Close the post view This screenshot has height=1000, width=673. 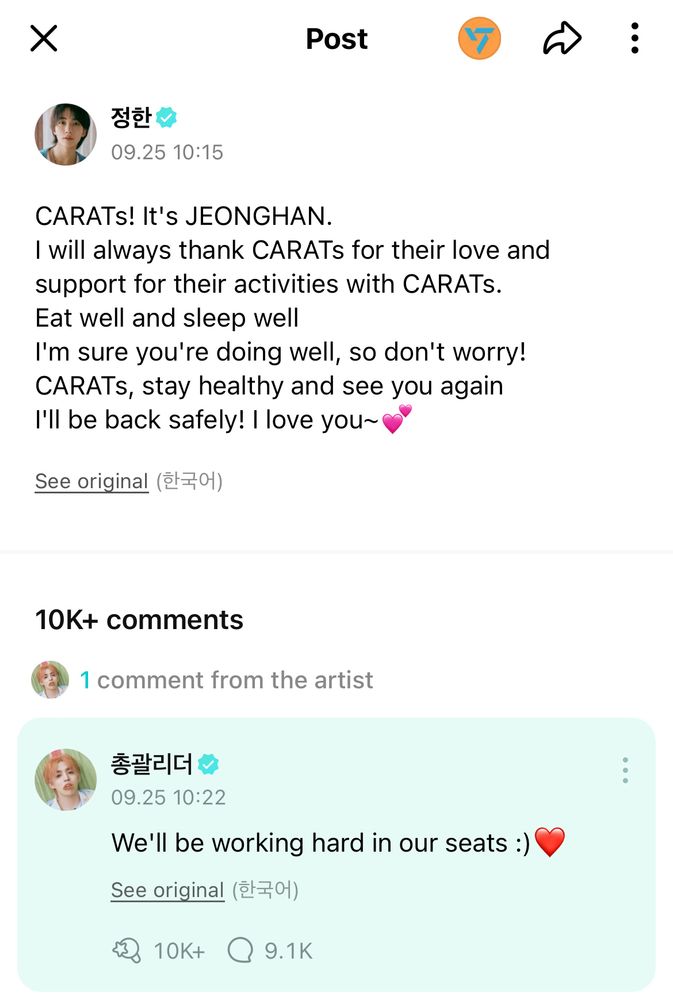pos(44,39)
